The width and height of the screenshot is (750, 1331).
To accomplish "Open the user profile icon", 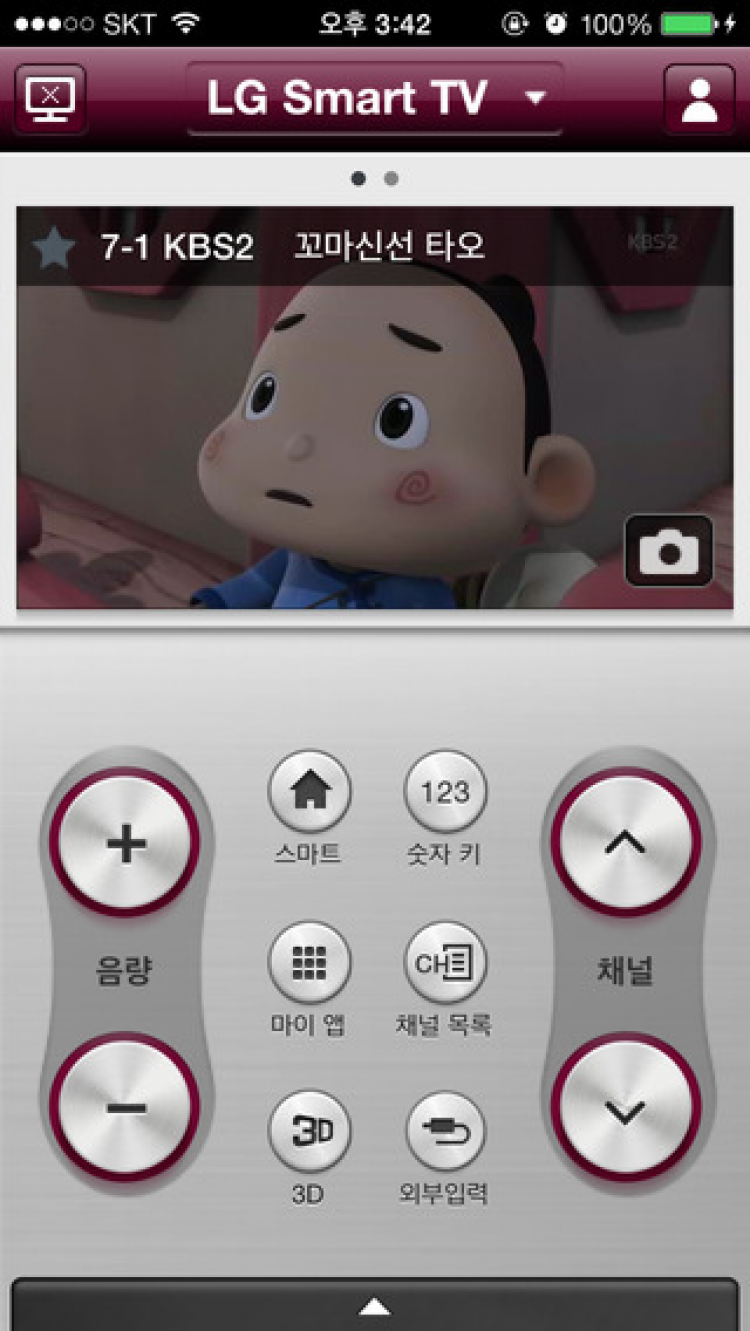I will pos(699,99).
